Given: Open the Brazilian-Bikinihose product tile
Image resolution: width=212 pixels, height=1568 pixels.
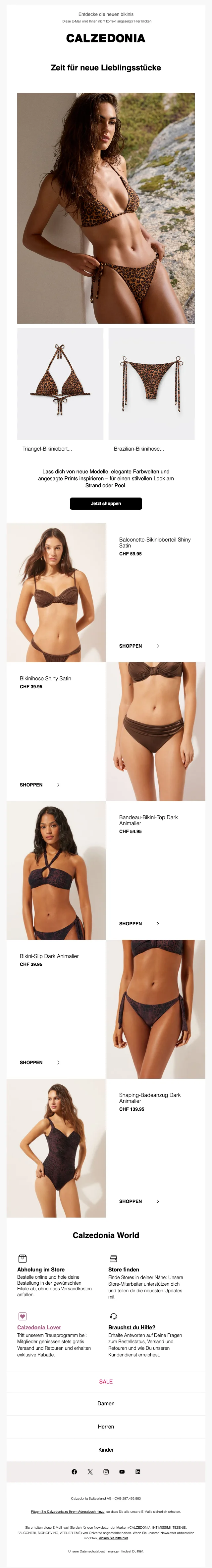Looking at the screenshot, I should (x=151, y=384).
